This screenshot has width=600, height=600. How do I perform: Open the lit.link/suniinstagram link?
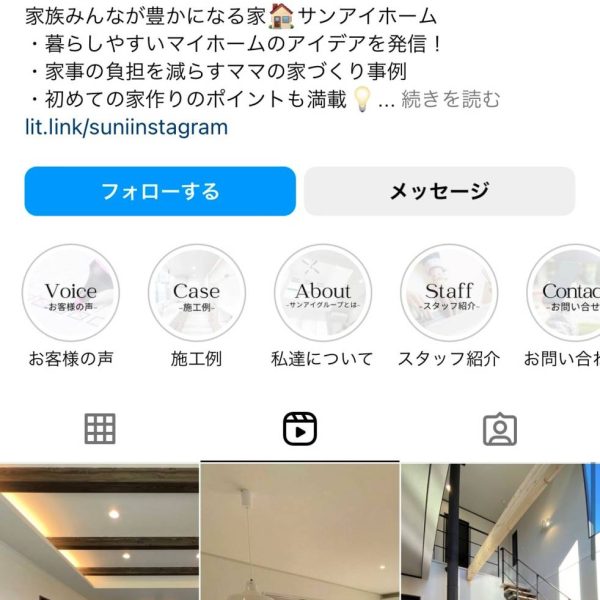tap(126, 127)
